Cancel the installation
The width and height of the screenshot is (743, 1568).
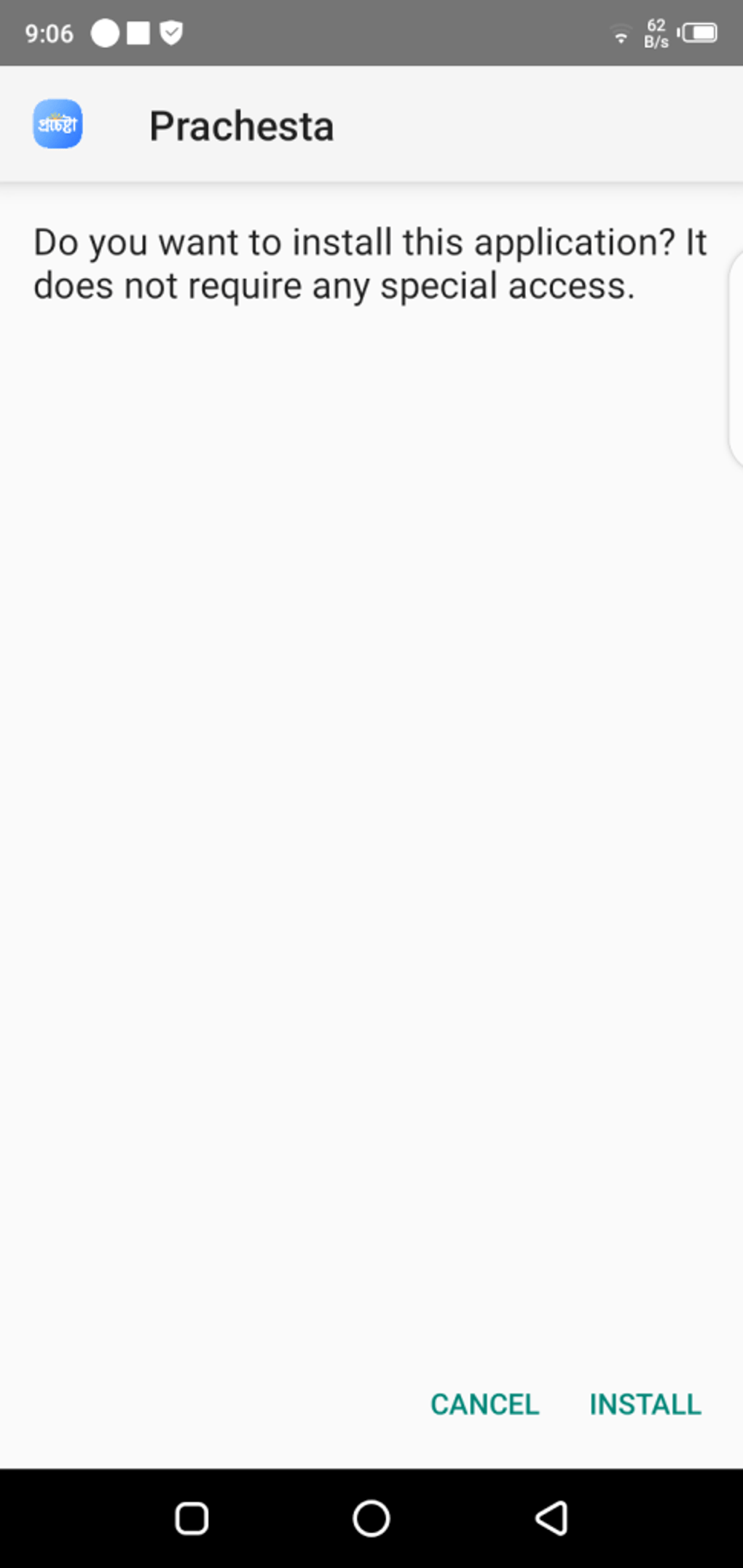point(484,1404)
